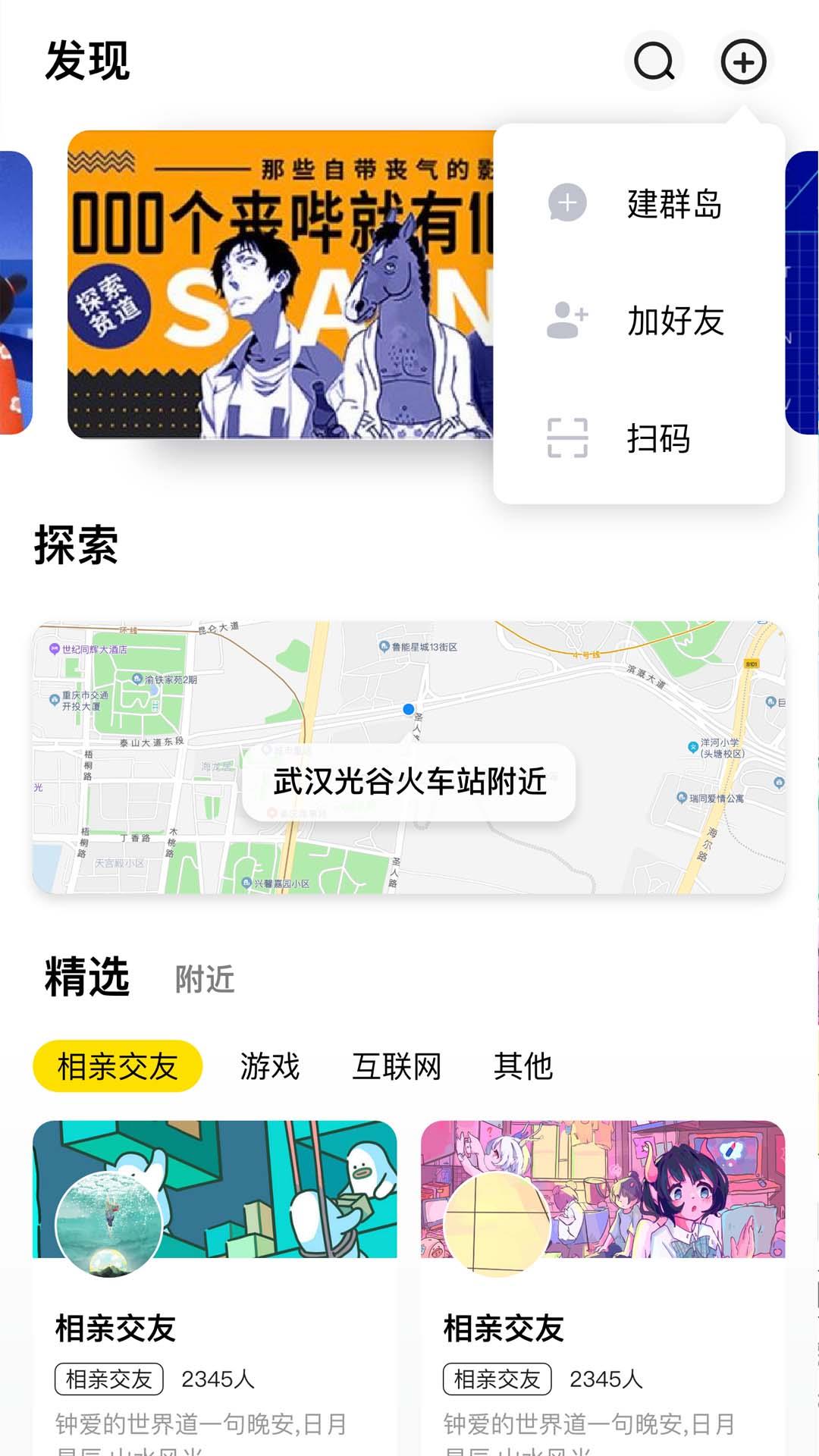Switch to the 附近 tab
Viewport: 819px width, 1456px height.
(205, 979)
